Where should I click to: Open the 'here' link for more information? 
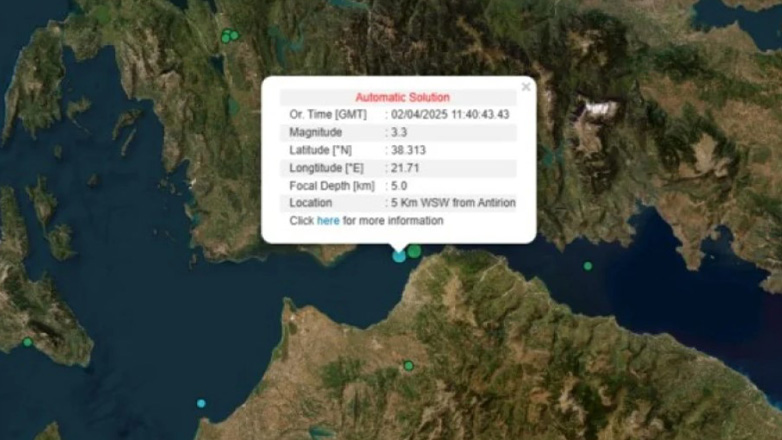pyautogui.click(x=328, y=221)
